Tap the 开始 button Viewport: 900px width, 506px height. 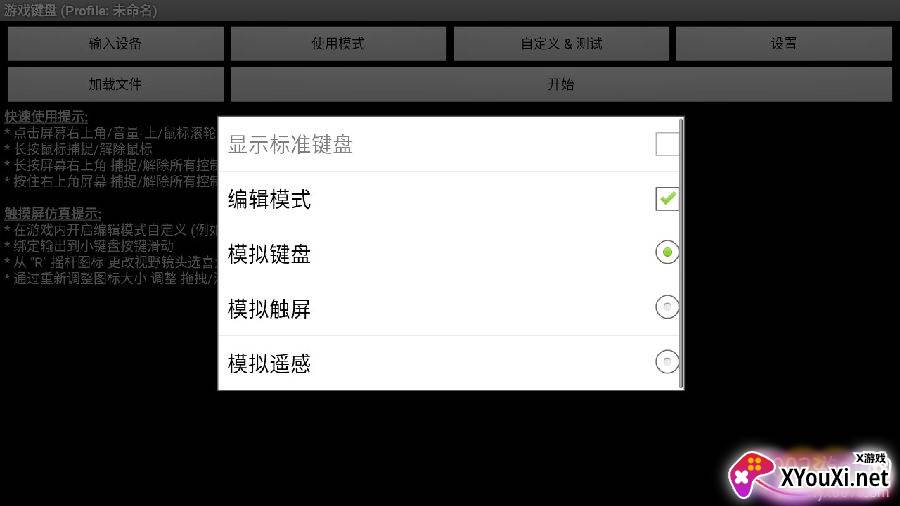click(561, 84)
